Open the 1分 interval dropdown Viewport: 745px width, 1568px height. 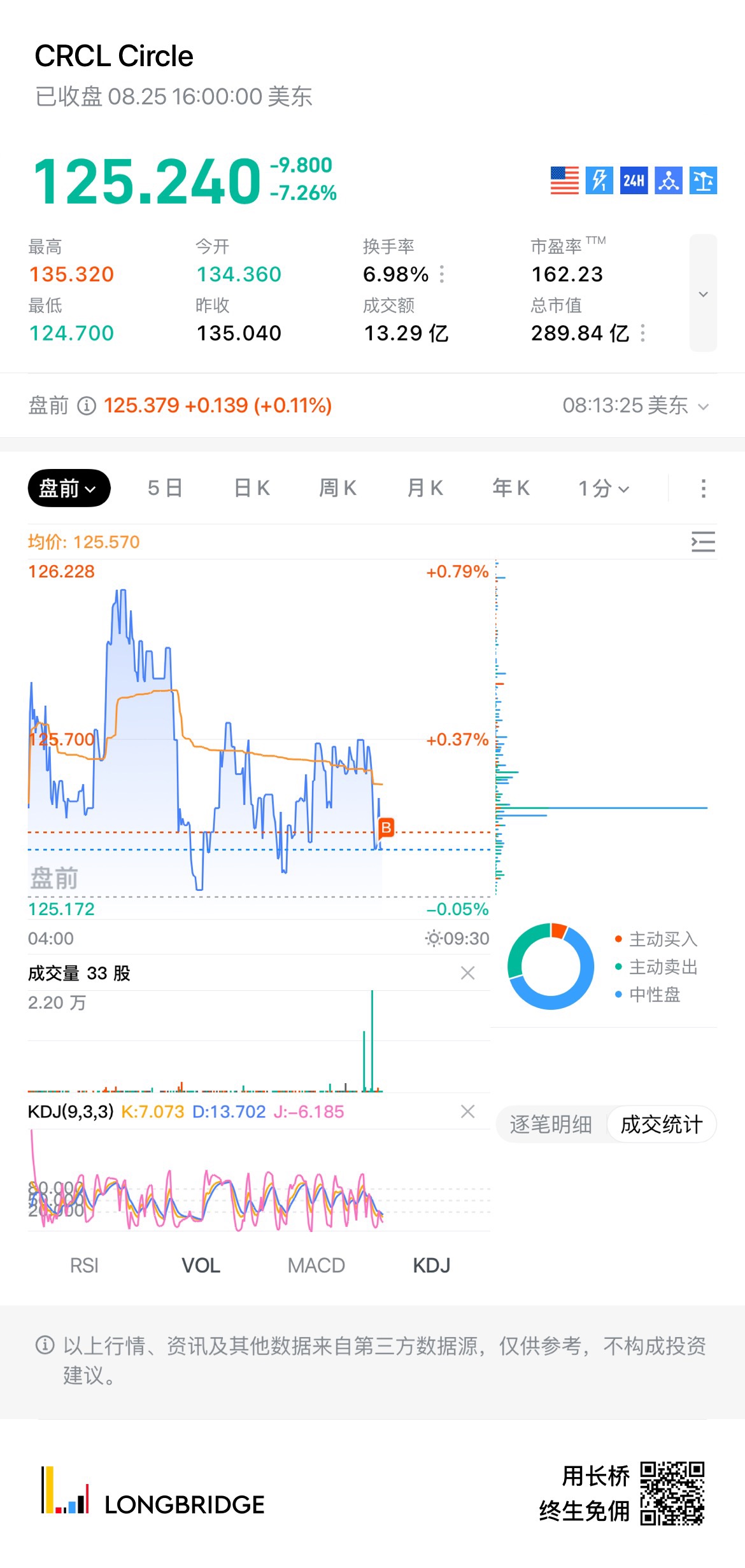pyautogui.click(x=604, y=488)
